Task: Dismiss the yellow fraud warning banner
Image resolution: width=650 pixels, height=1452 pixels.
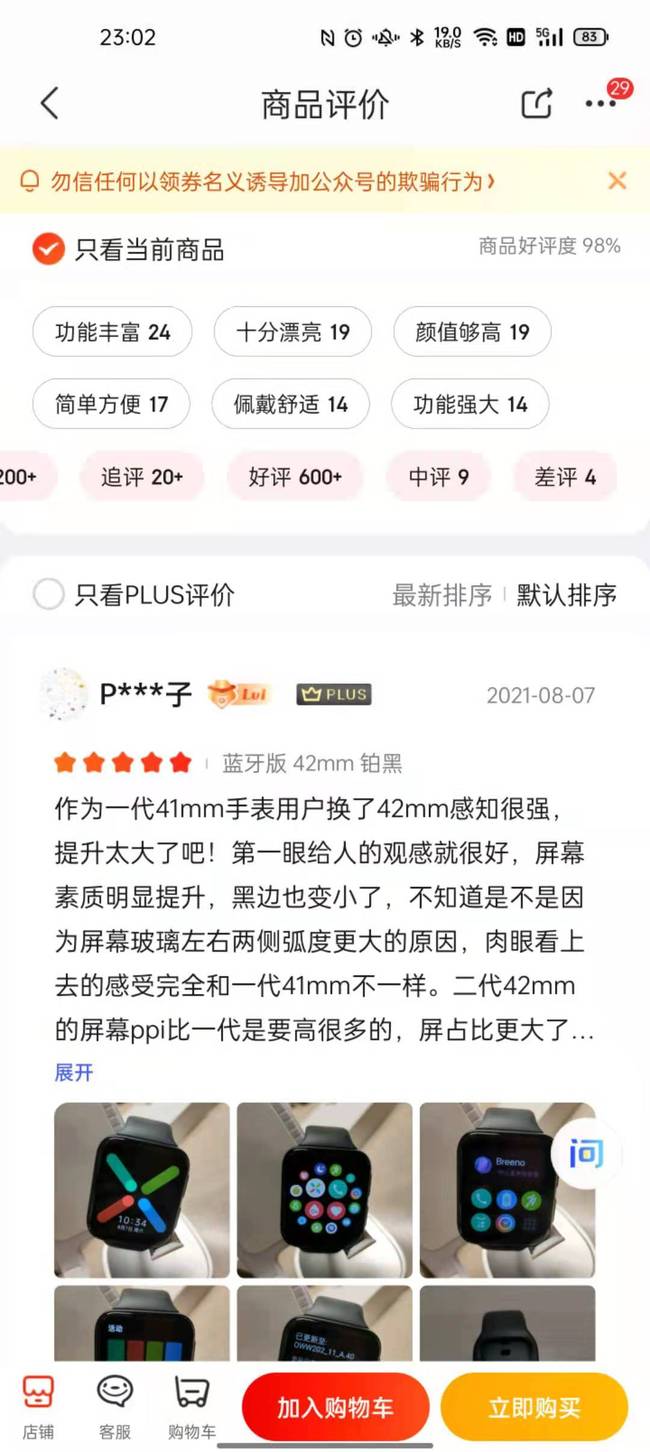Action: click(x=617, y=181)
